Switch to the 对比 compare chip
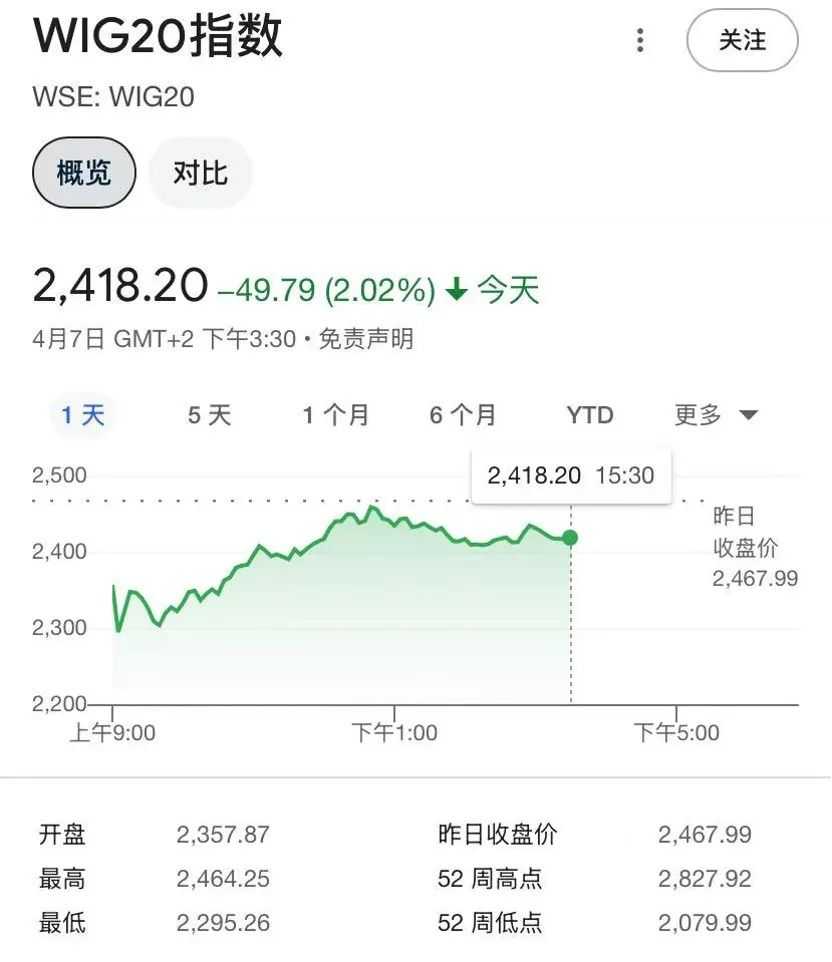 [x=200, y=173]
